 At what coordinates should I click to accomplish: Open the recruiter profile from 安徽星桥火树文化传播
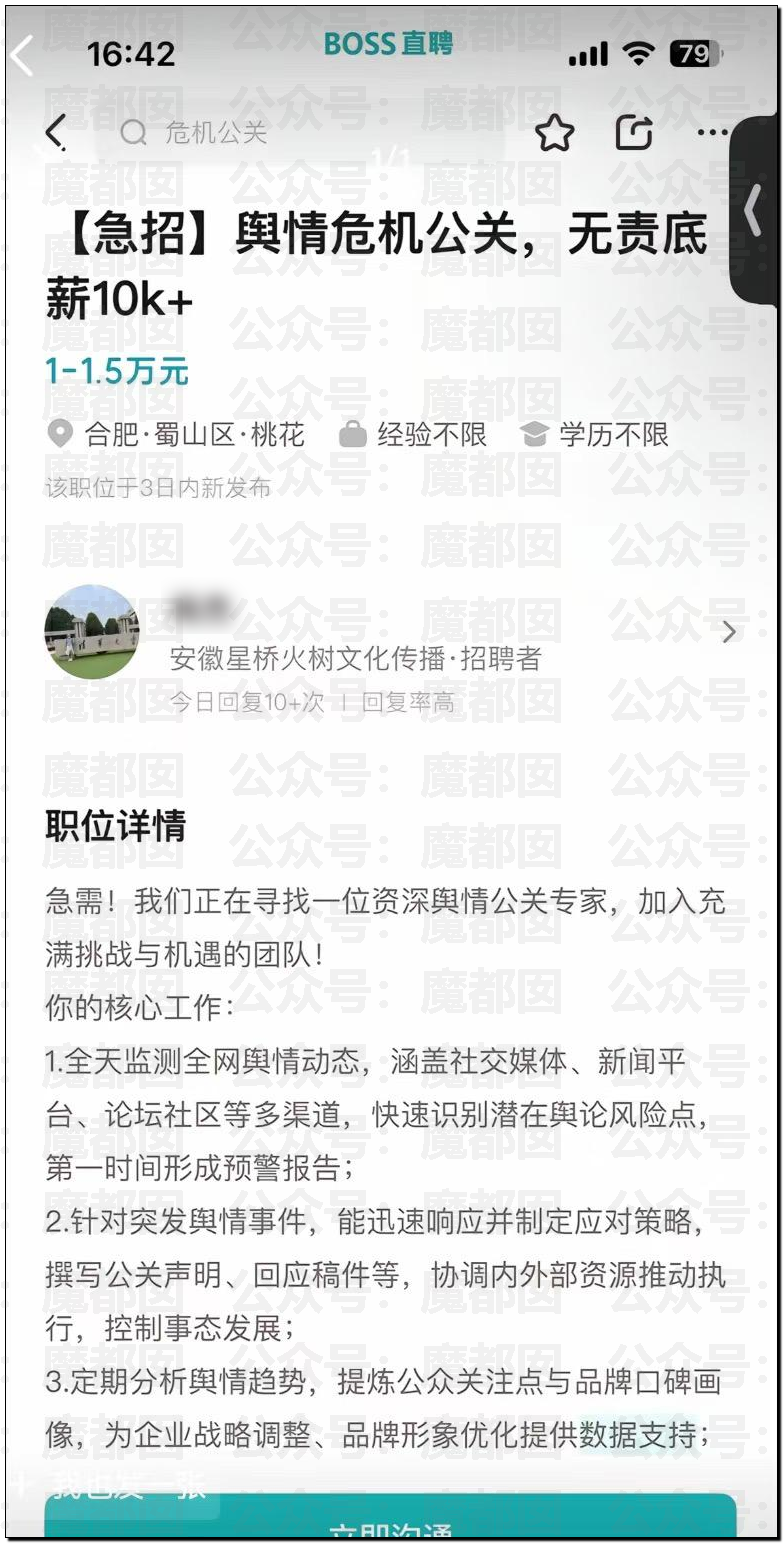coord(390,632)
